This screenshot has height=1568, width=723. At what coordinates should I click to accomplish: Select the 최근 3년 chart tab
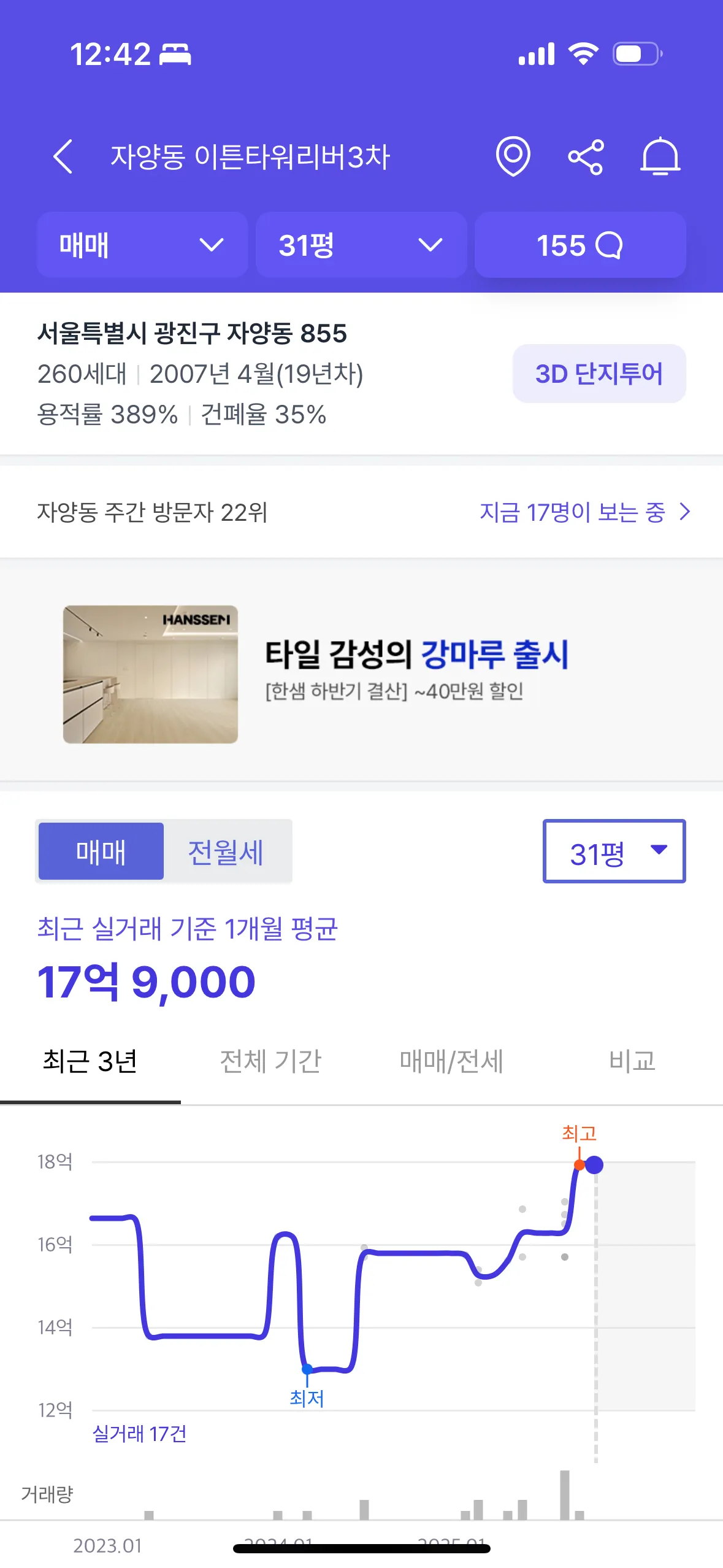(x=90, y=1061)
